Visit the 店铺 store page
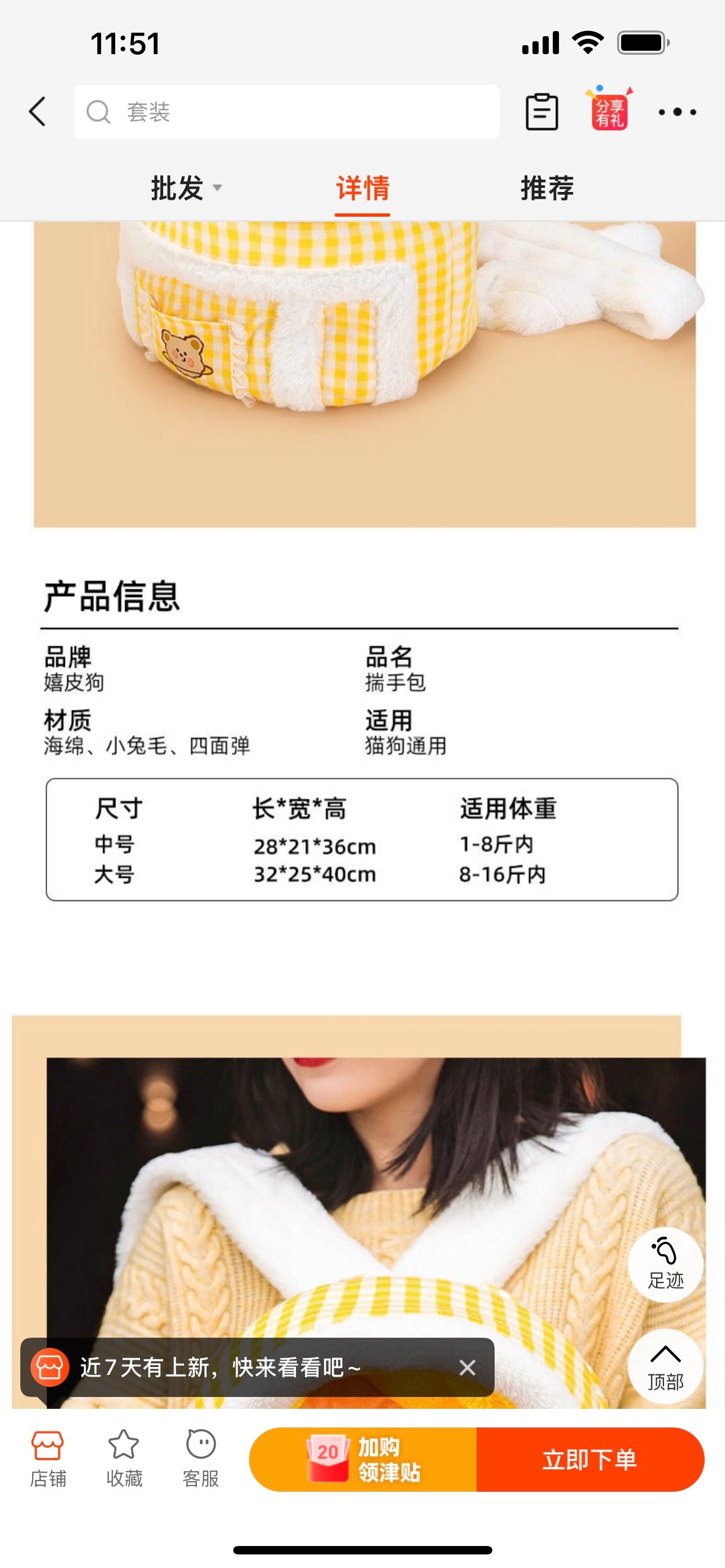725x1568 pixels. click(48, 1459)
